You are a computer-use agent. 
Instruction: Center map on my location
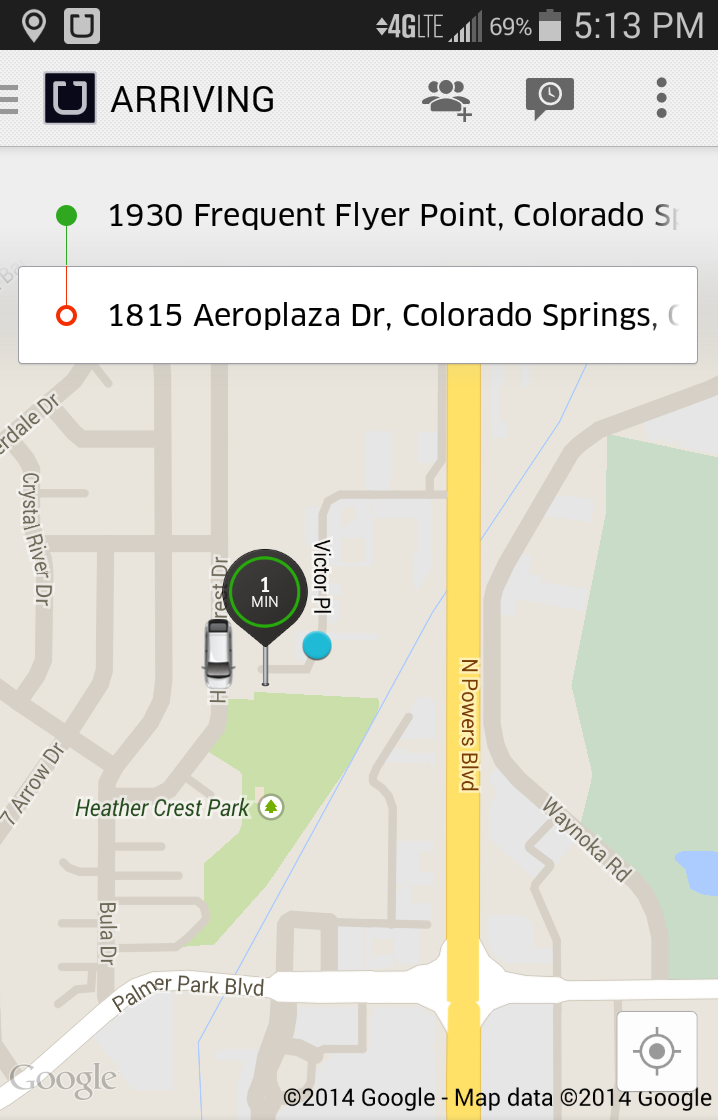coord(657,1051)
